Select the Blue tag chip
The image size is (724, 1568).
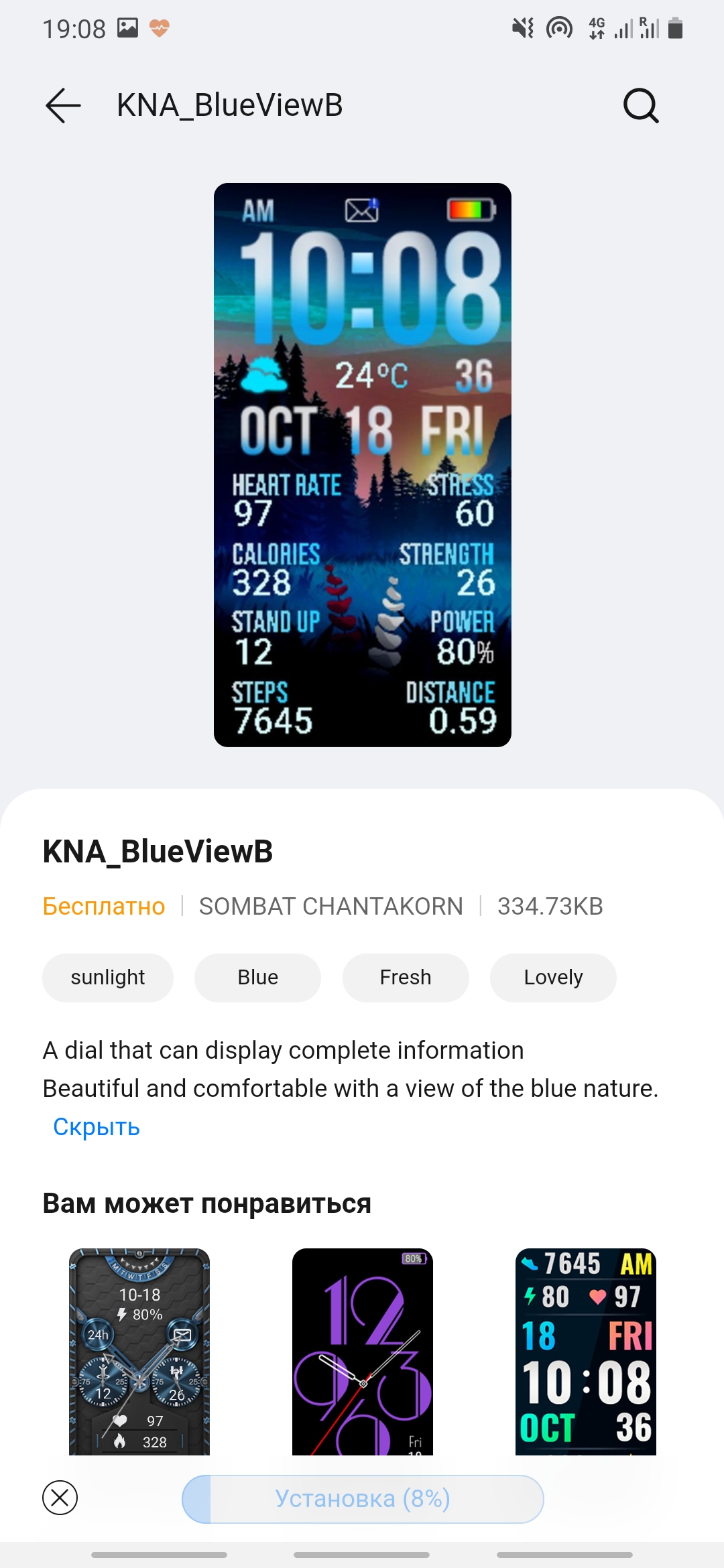point(257,978)
